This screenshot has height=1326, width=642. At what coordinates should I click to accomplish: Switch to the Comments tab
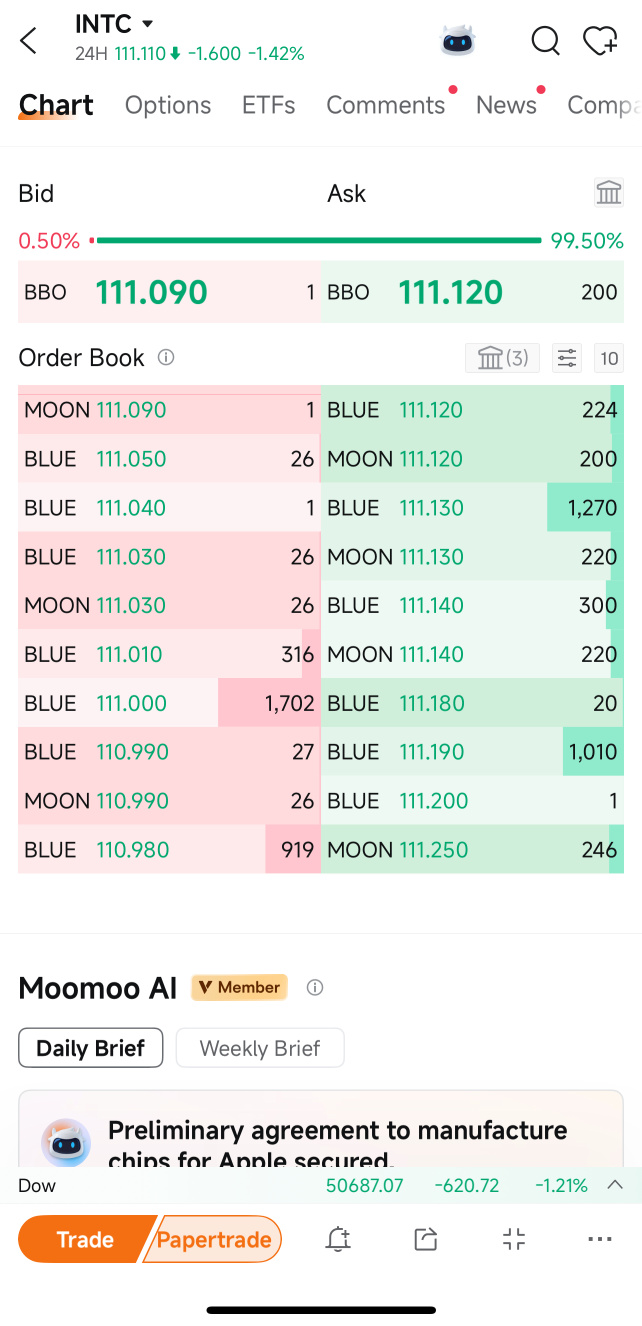pos(386,105)
